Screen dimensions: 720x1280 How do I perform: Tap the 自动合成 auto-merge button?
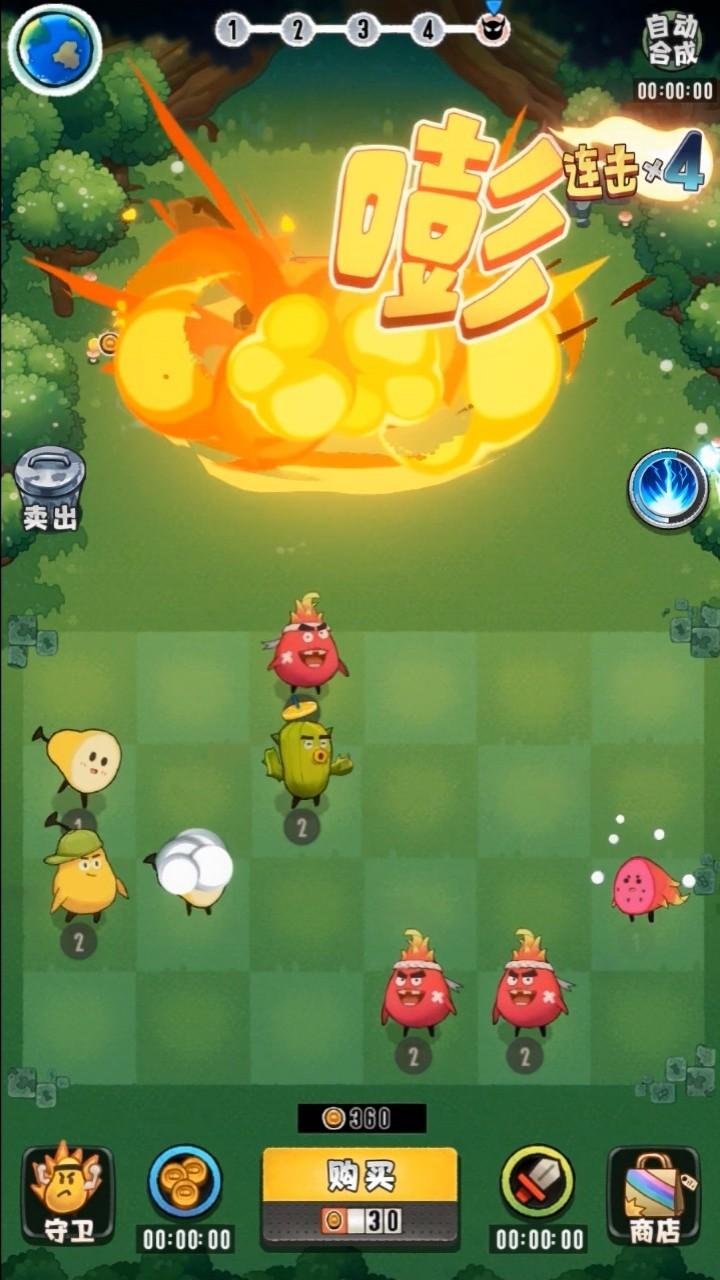(x=671, y=42)
